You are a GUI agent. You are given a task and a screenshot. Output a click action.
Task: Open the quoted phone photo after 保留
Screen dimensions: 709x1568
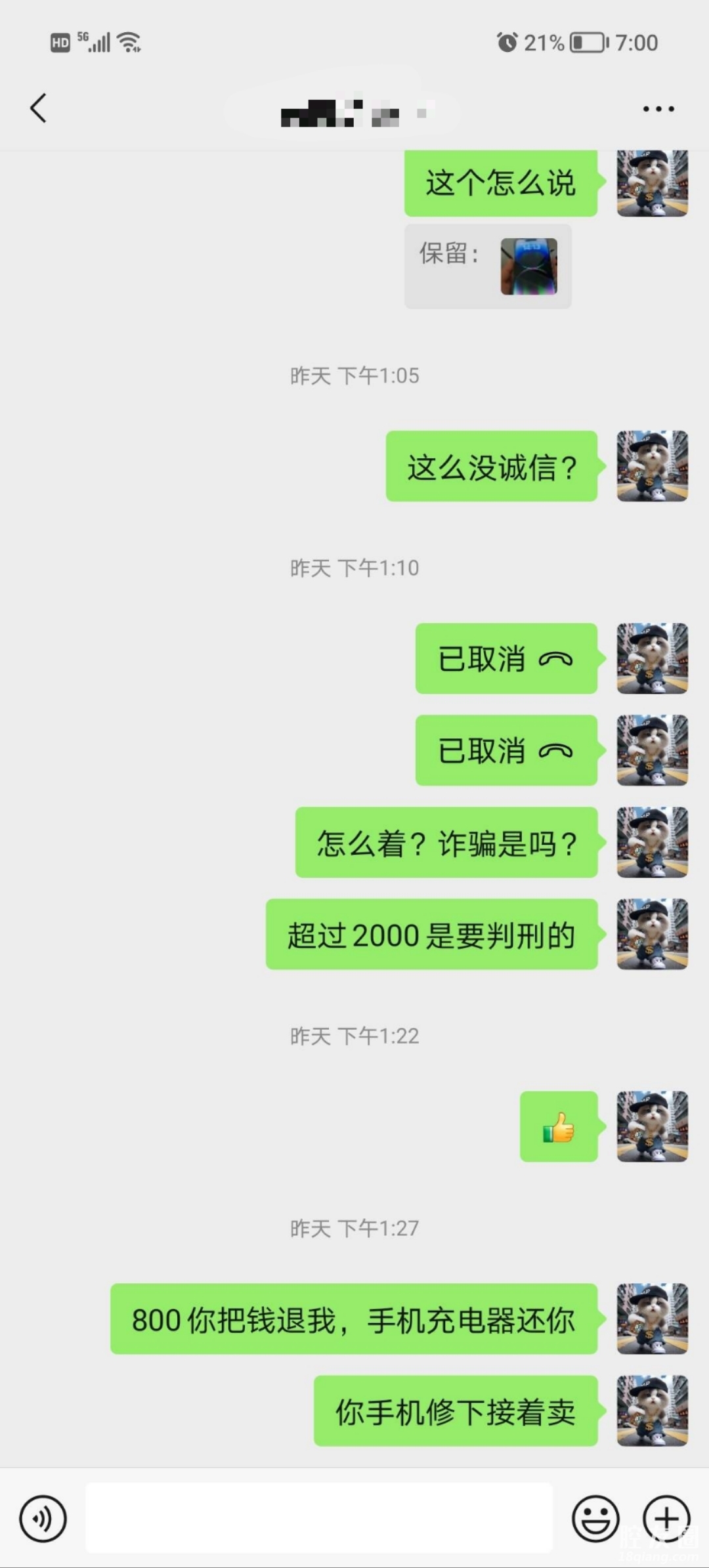point(528,266)
